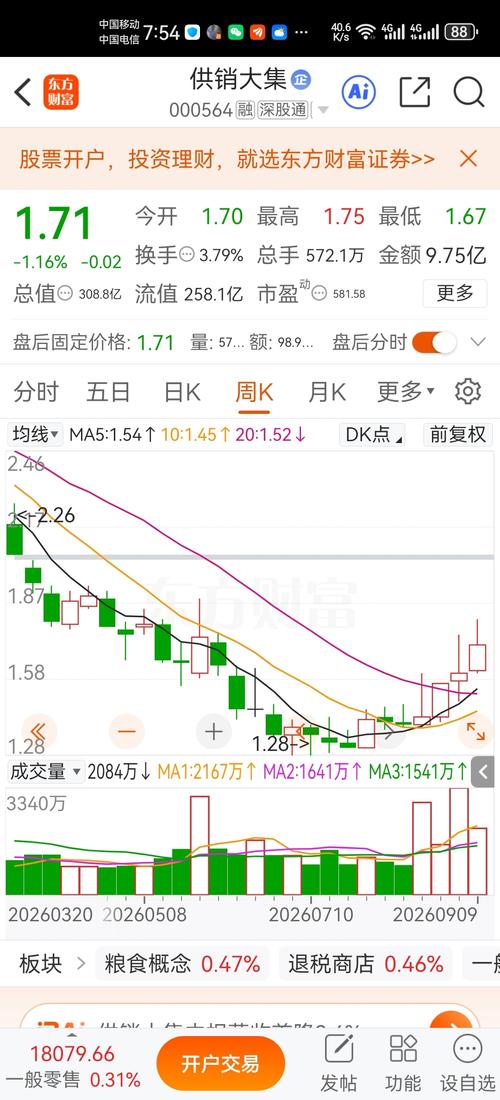The width and height of the screenshot is (500, 1100).
Task: Open the AI assistant icon
Action: tap(358, 91)
